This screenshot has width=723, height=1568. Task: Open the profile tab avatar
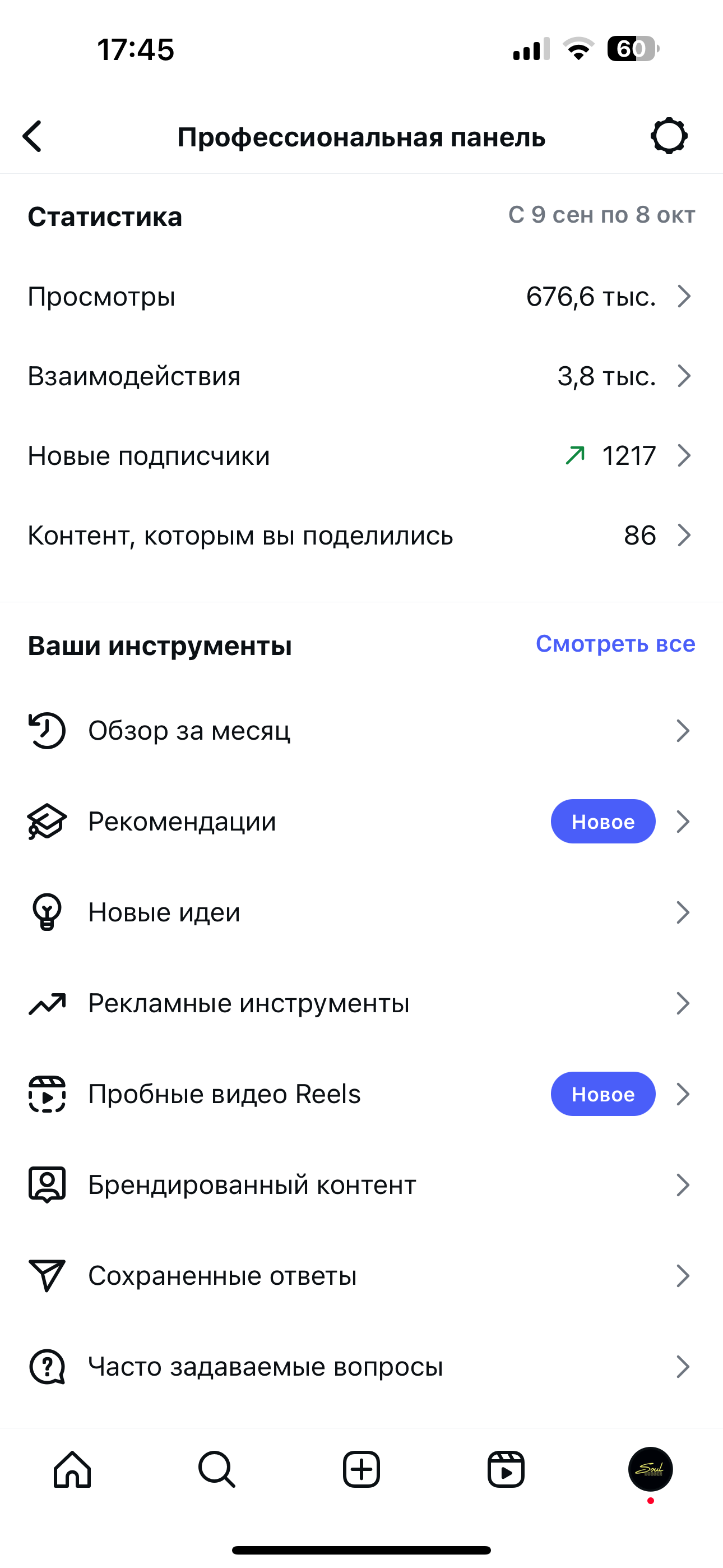point(650,1469)
